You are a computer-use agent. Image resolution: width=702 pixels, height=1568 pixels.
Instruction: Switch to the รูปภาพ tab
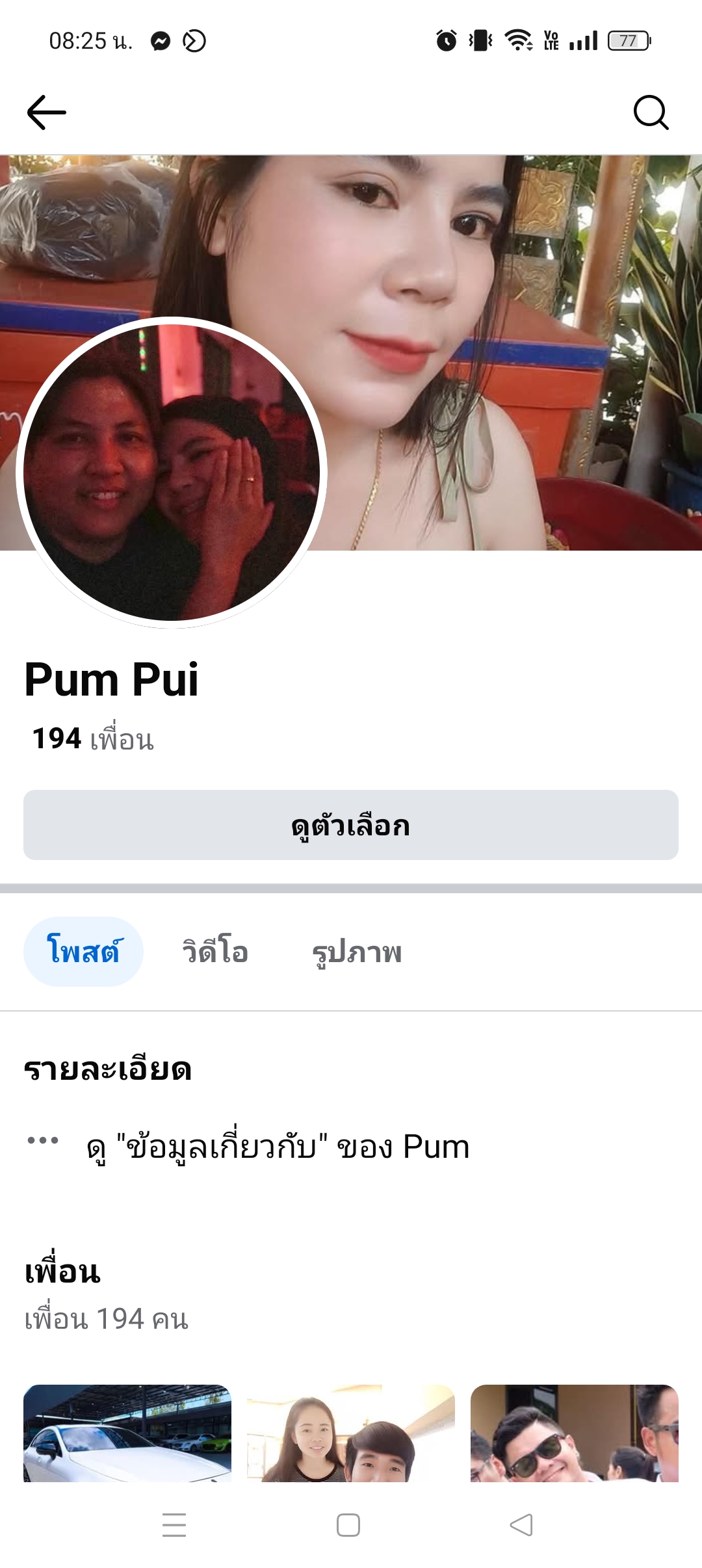[x=357, y=952]
